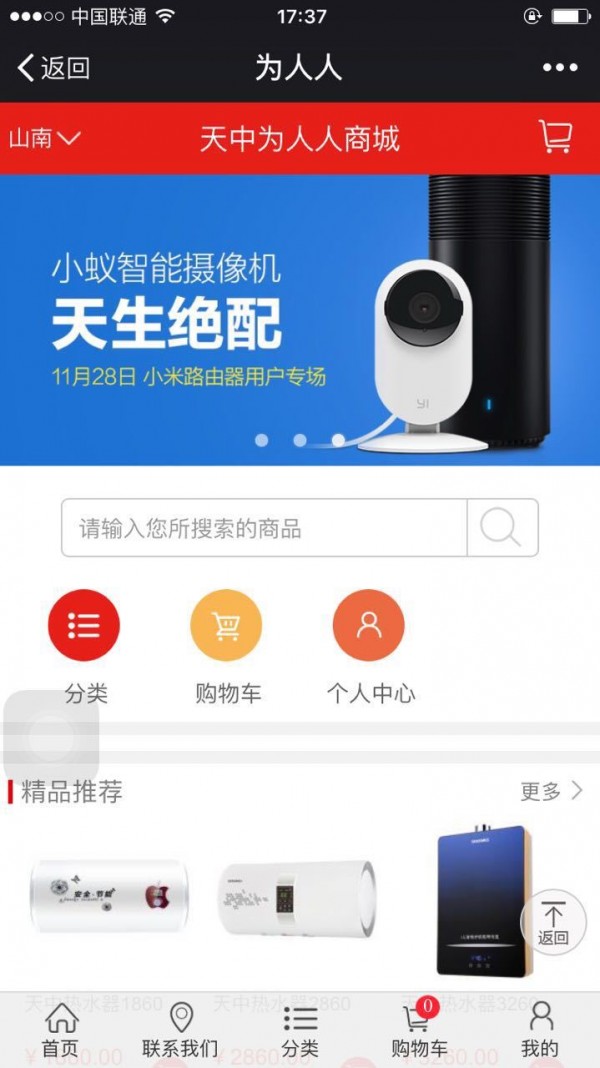
Task: Tap the magnifier search button
Action: (502, 528)
